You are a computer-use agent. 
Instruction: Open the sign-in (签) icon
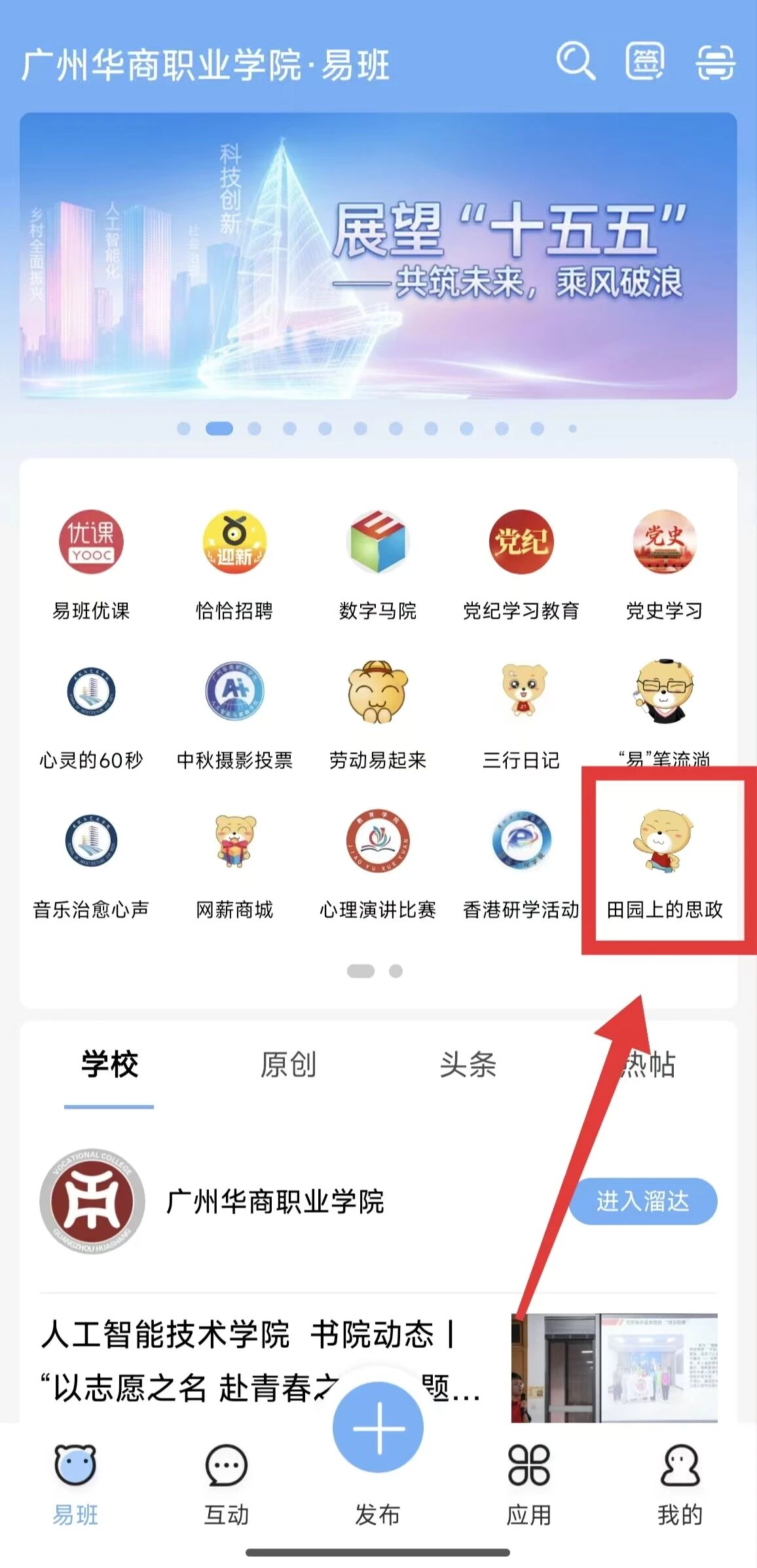644,62
